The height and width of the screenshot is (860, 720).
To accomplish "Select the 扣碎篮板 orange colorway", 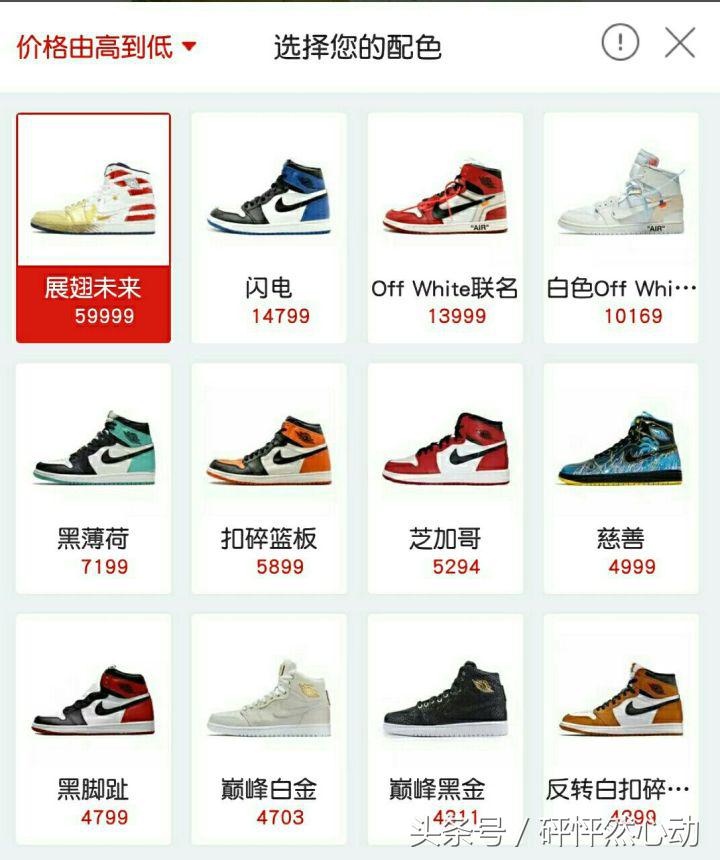I will [266, 455].
